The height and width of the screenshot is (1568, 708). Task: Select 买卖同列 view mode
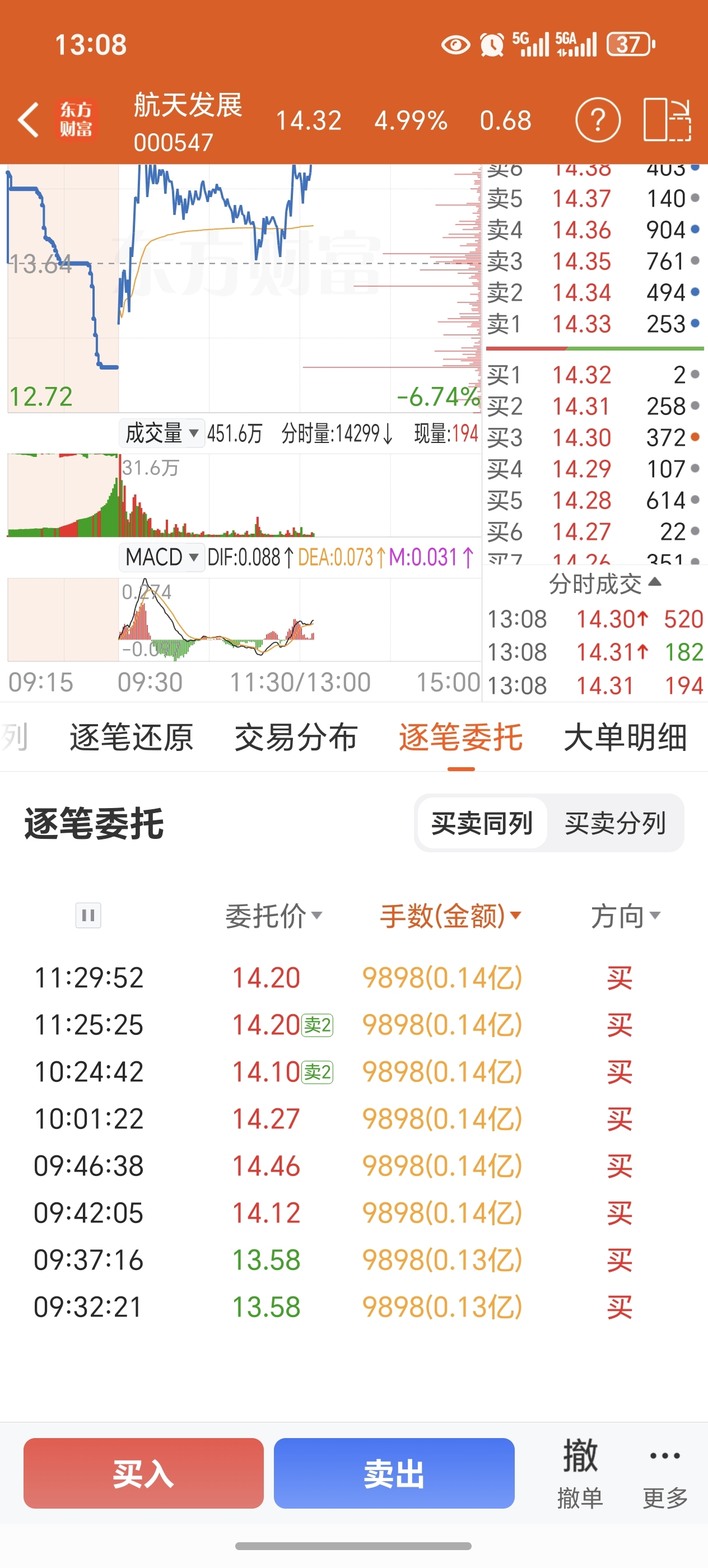(482, 823)
